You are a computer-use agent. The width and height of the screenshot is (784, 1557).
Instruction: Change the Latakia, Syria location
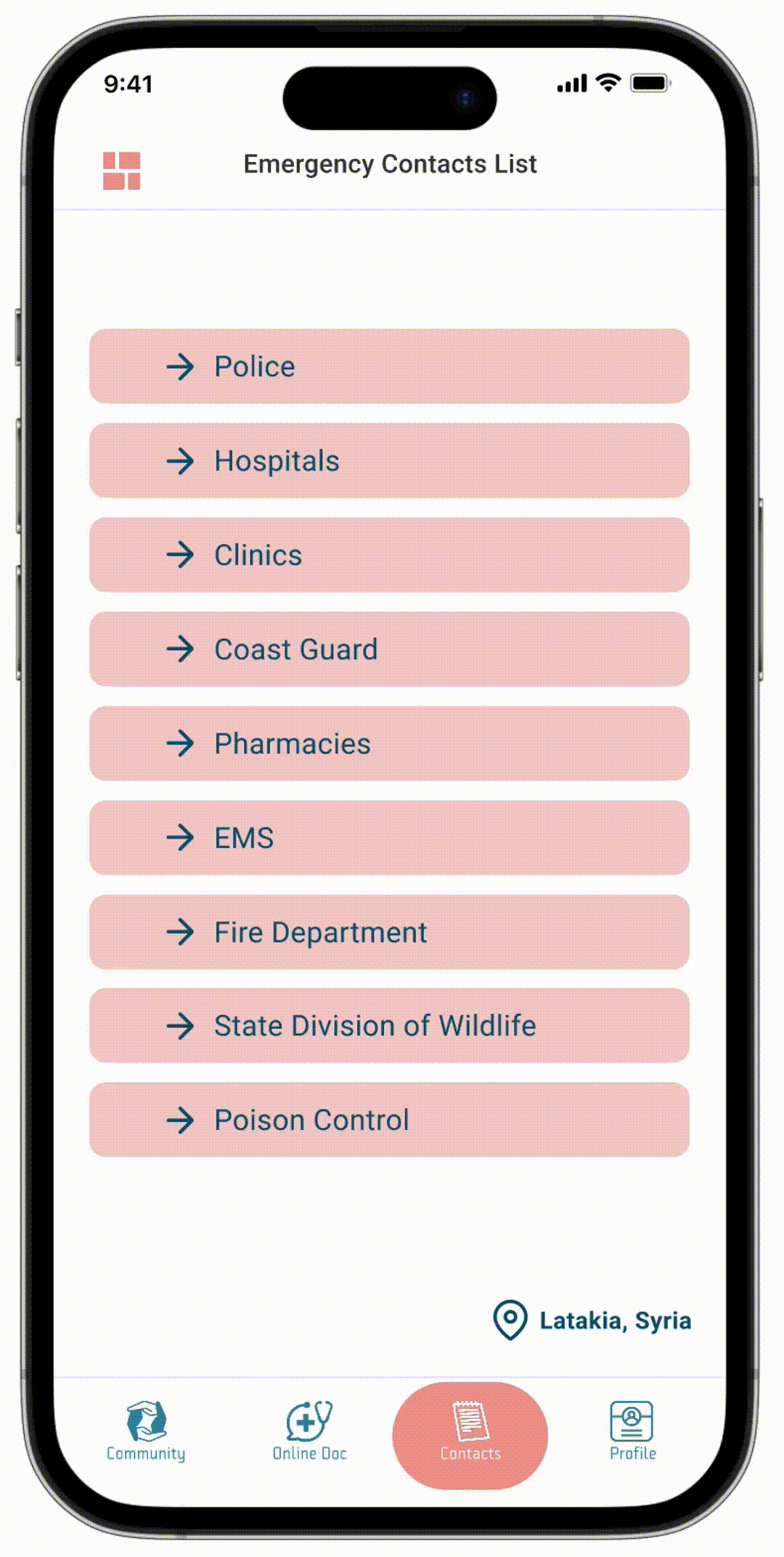click(x=592, y=1320)
